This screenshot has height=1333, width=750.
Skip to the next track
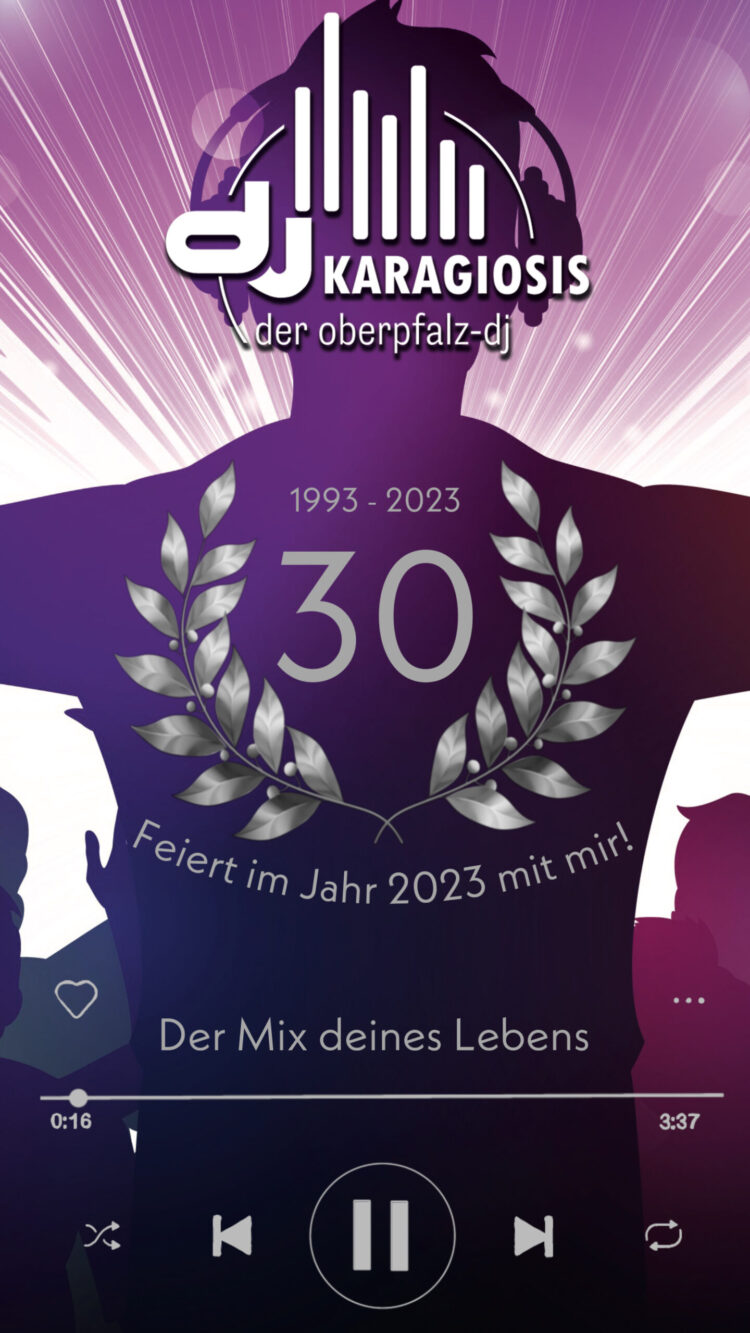(533, 1235)
